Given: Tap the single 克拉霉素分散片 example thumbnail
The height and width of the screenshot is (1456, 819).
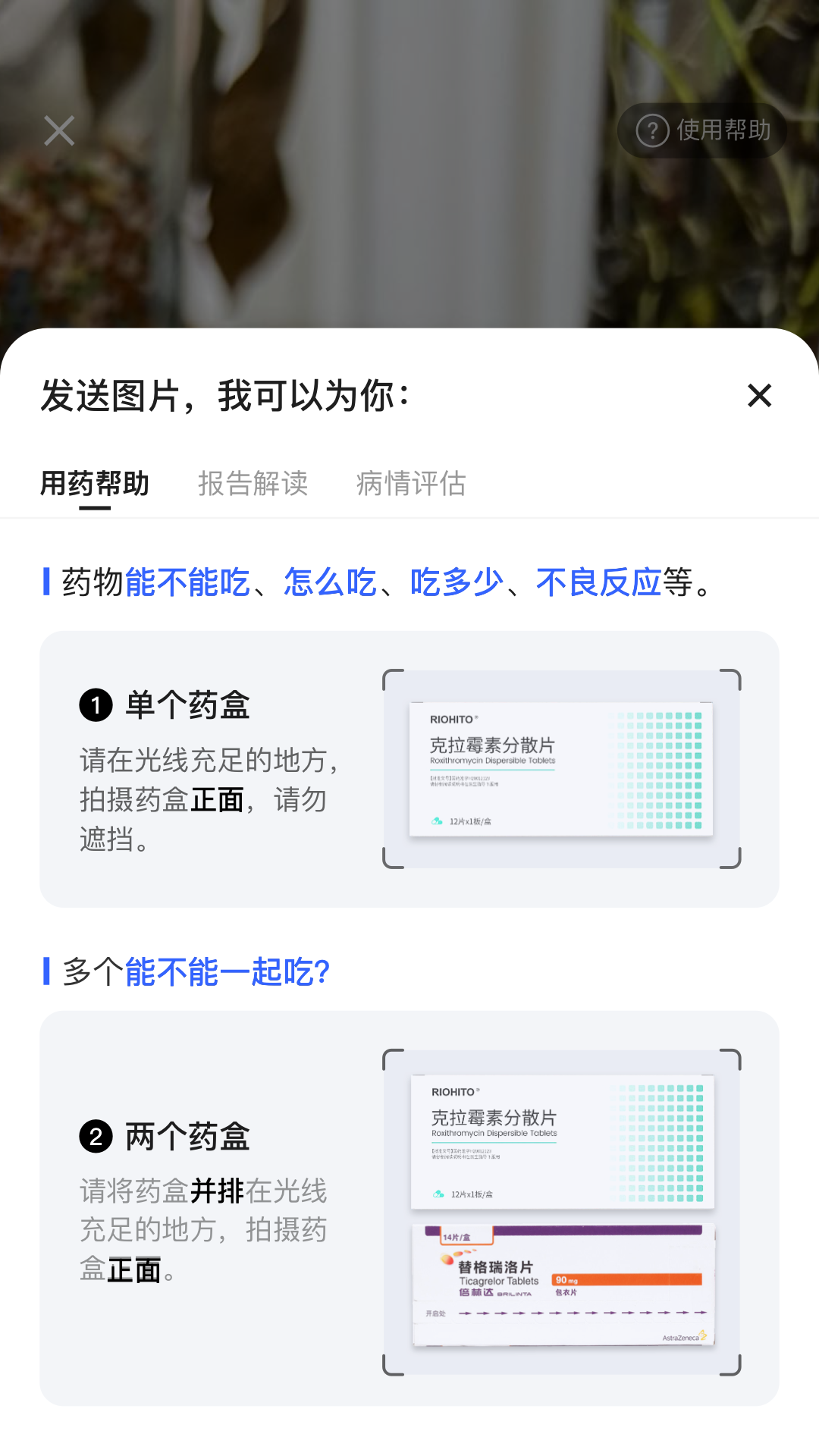Looking at the screenshot, I should pos(561,768).
